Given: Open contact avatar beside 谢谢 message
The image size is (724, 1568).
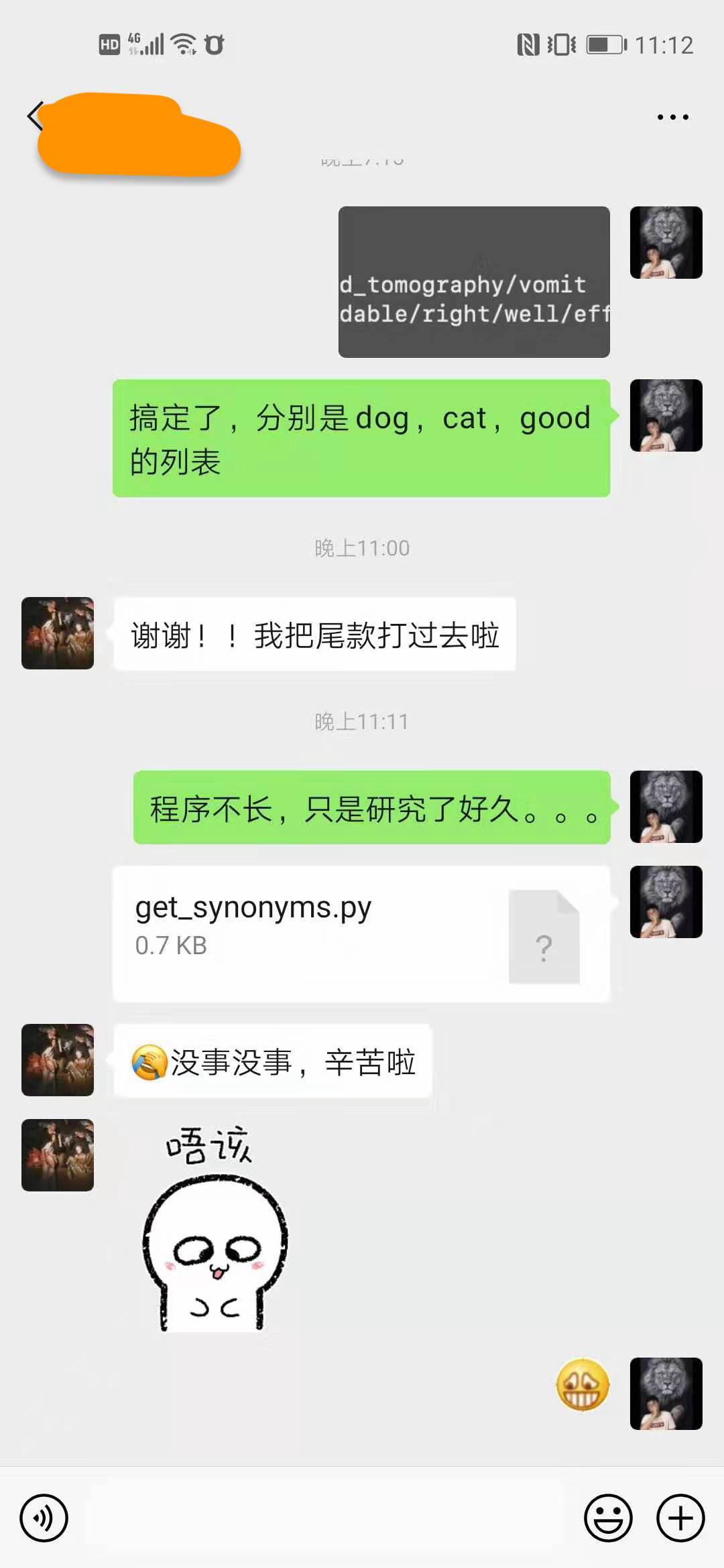Looking at the screenshot, I should pyautogui.click(x=58, y=633).
